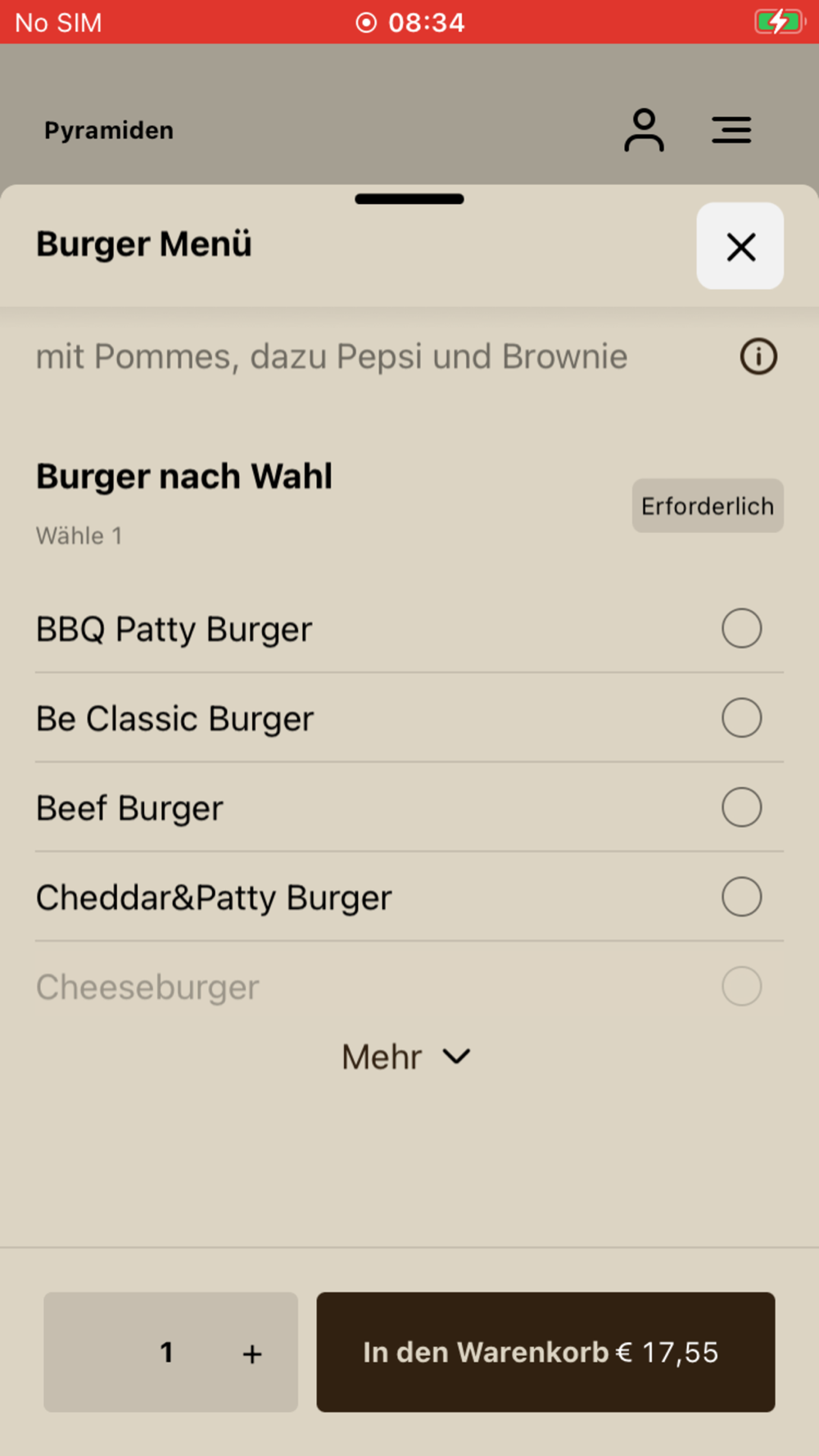This screenshot has width=819, height=1456.
Task: Select BBQ Patty Burger
Action: [x=741, y=629]
